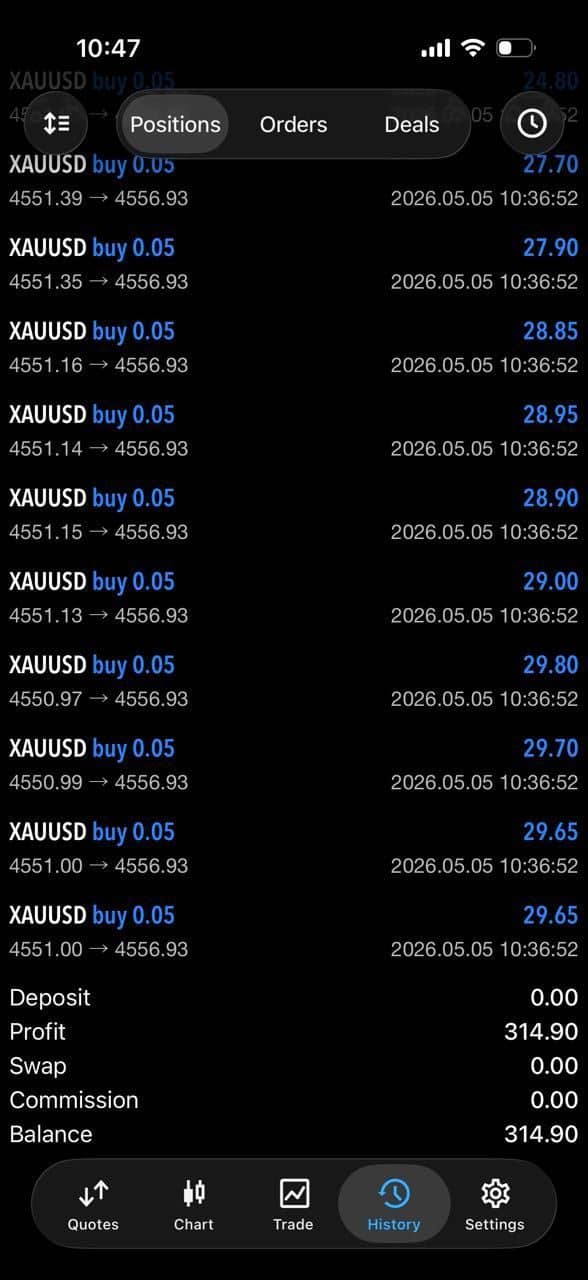Expand the position opened at 4551.16
The width and height of the screenshot is (588, 1280).
point(294,348)
